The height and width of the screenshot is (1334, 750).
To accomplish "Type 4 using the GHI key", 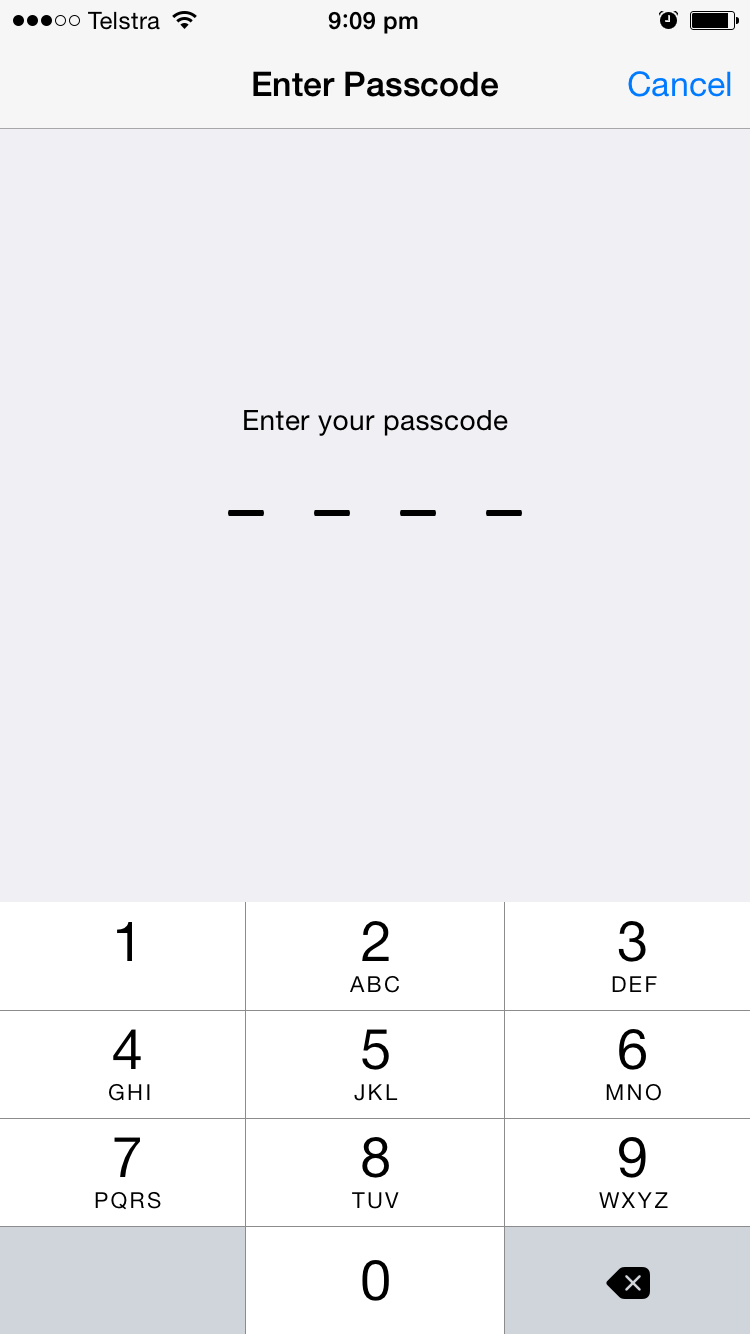I will [123, 1064].
